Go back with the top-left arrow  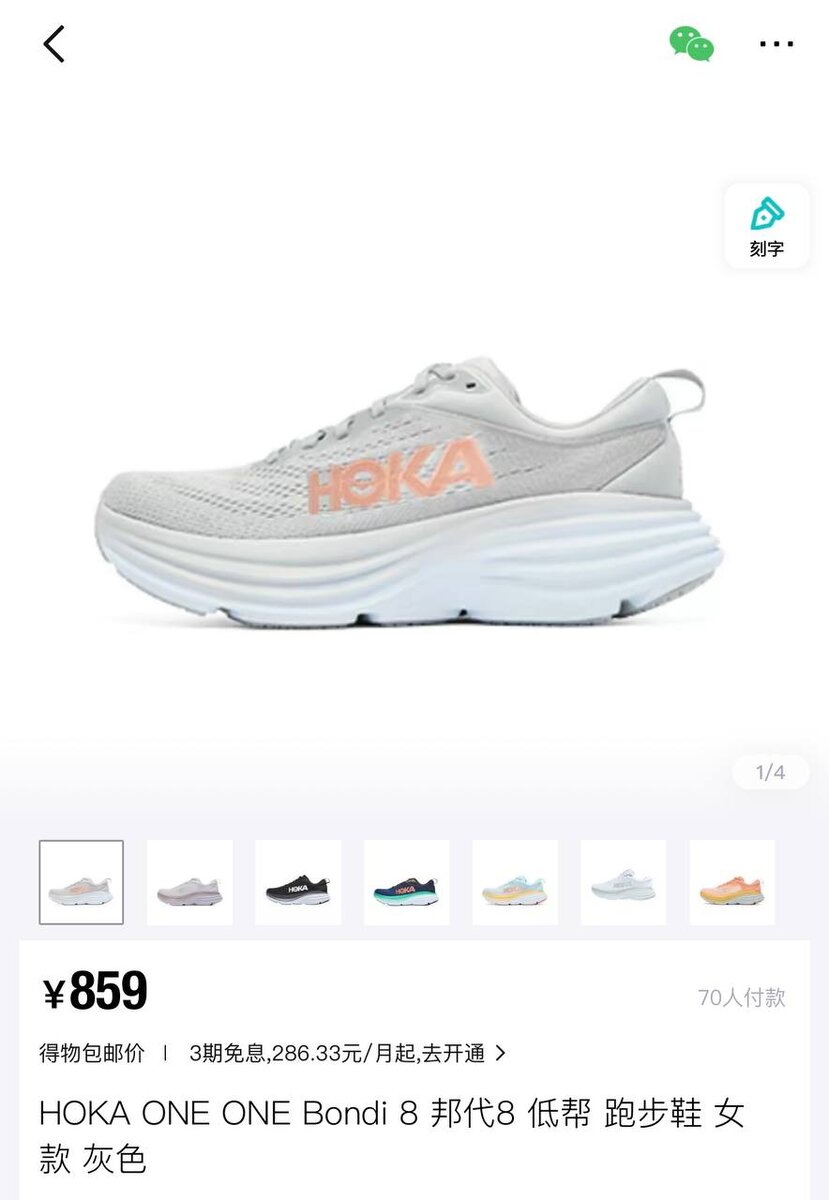point(54,44)
